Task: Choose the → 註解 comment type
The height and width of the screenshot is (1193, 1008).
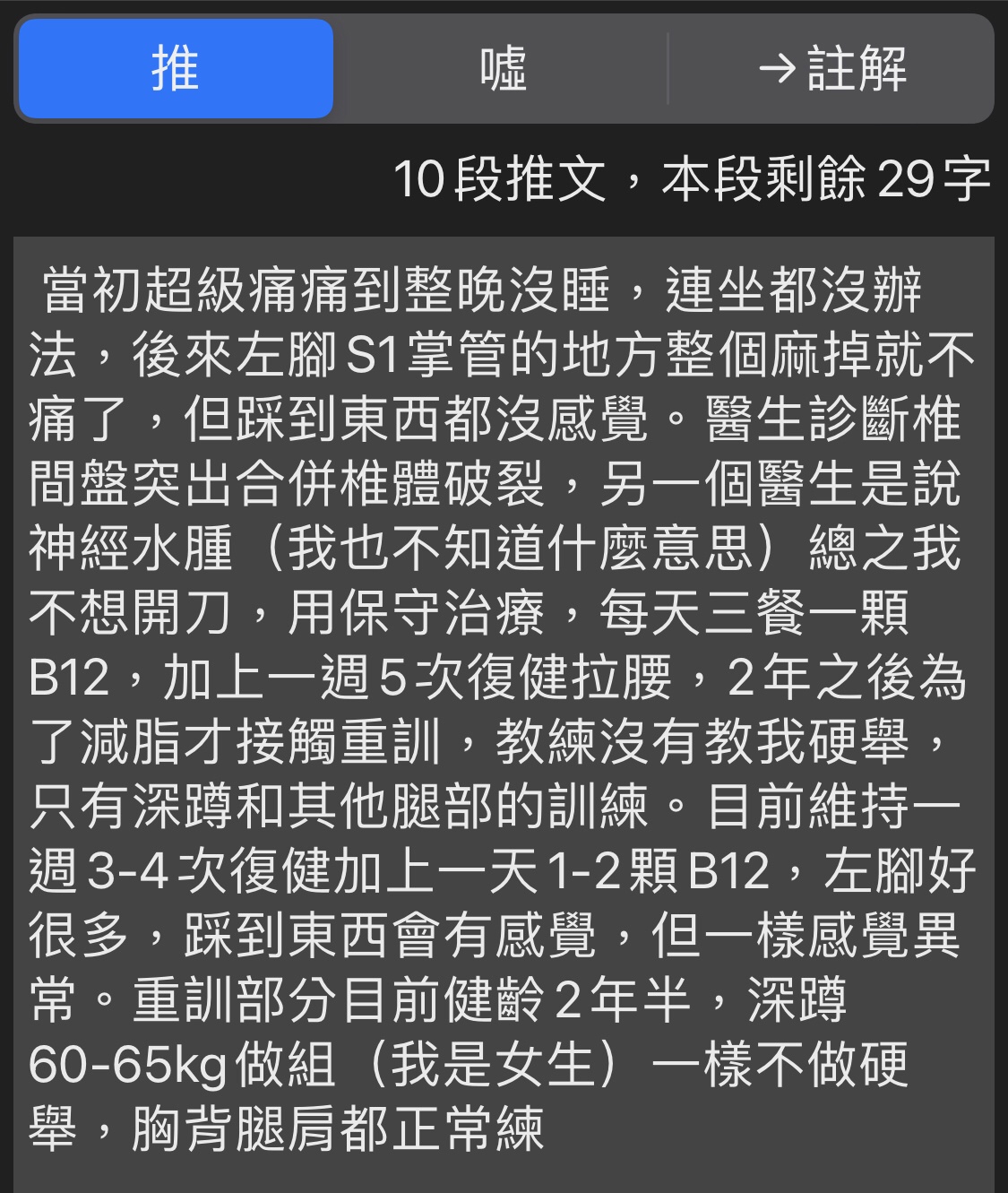Action: (831, 69)
